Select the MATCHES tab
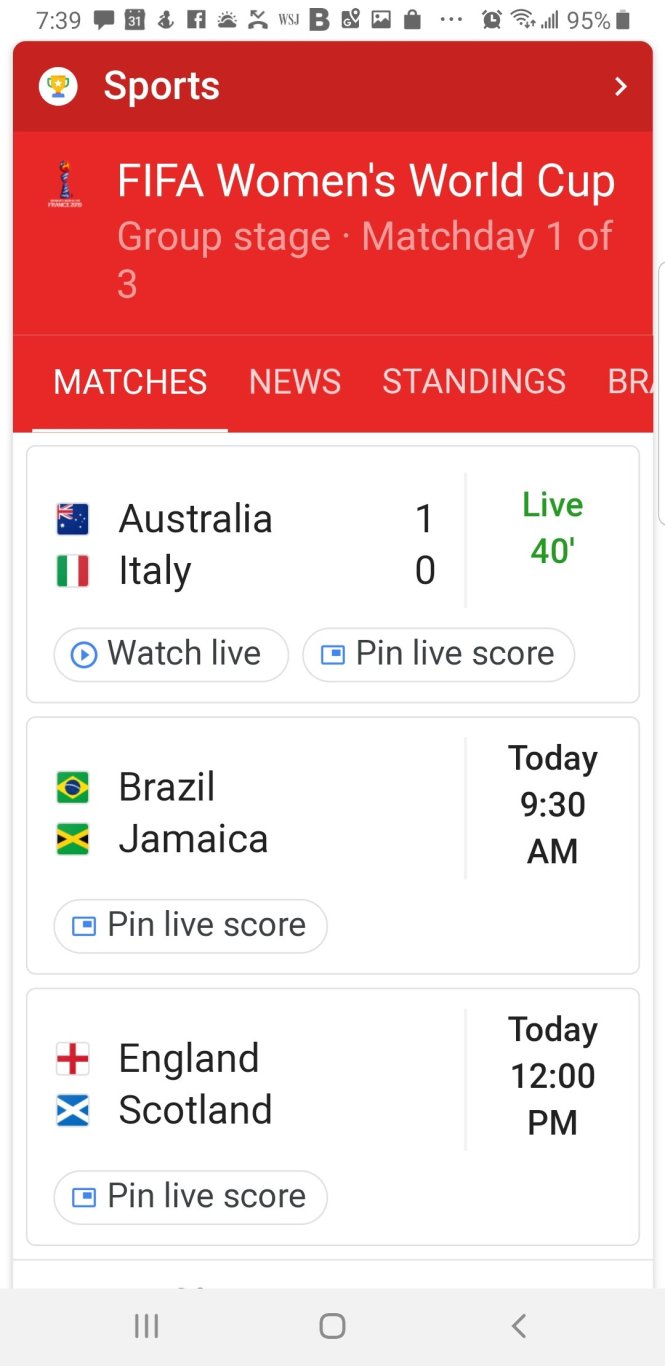 point(130,382)
